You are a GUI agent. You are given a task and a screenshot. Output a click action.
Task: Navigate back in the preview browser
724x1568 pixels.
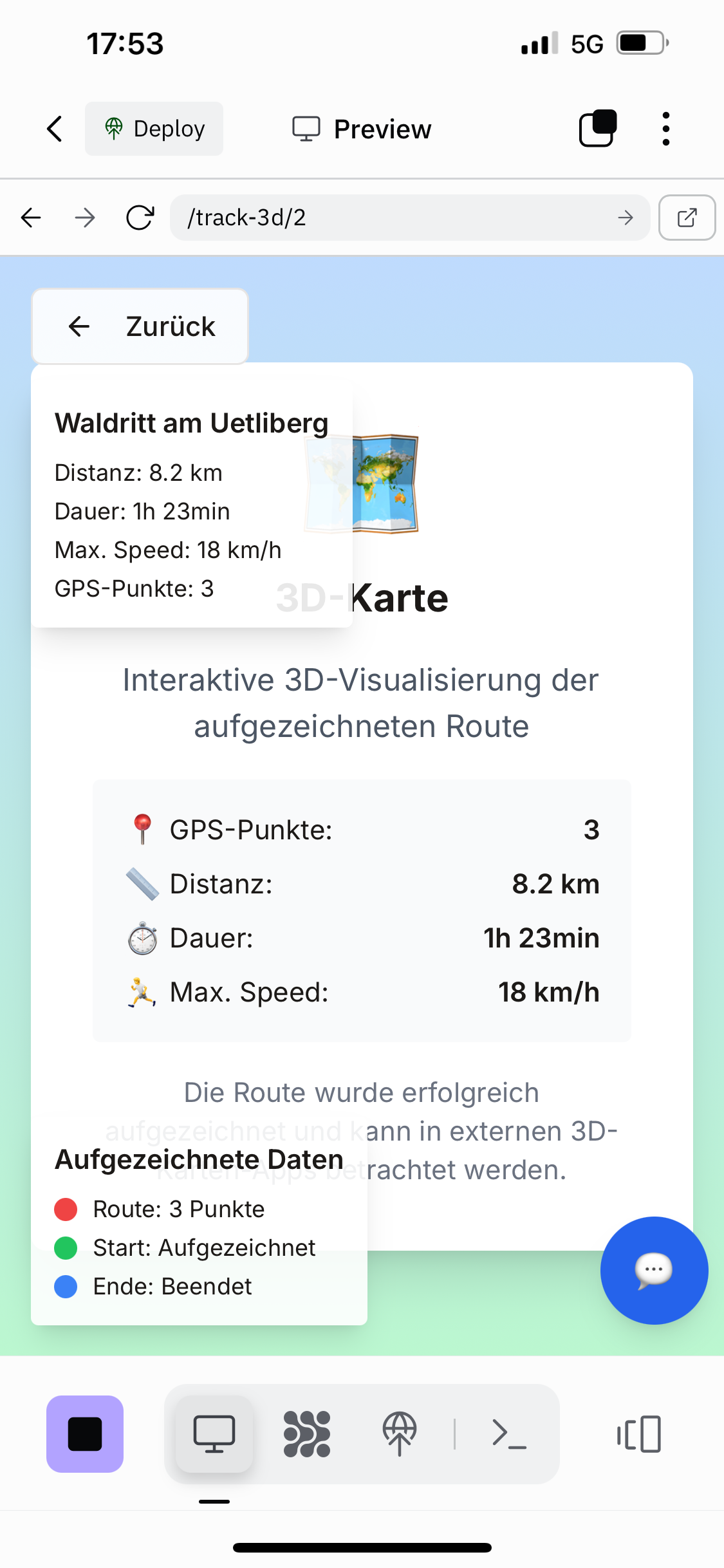31,218
